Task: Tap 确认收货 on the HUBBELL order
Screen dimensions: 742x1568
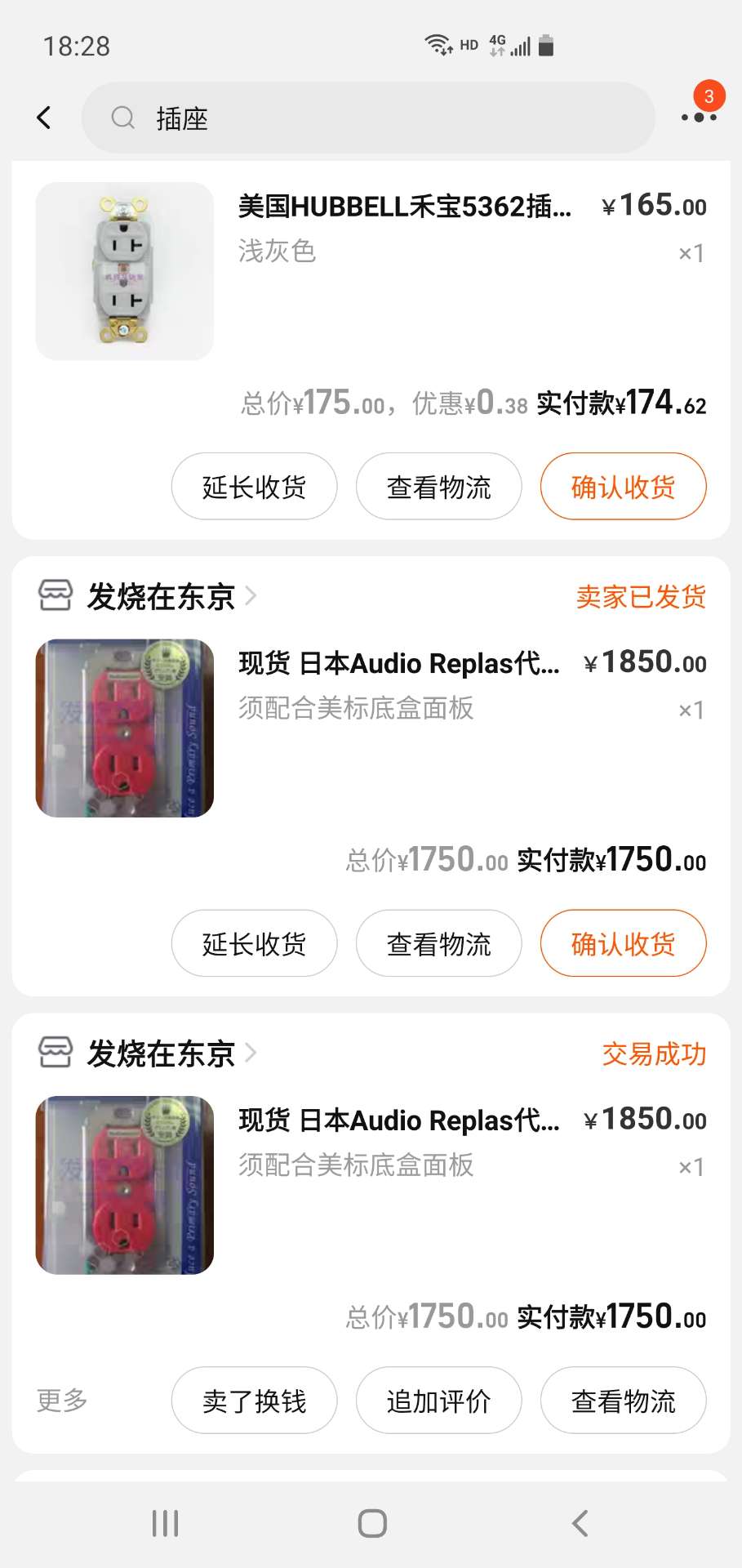Action: [623, 487]
